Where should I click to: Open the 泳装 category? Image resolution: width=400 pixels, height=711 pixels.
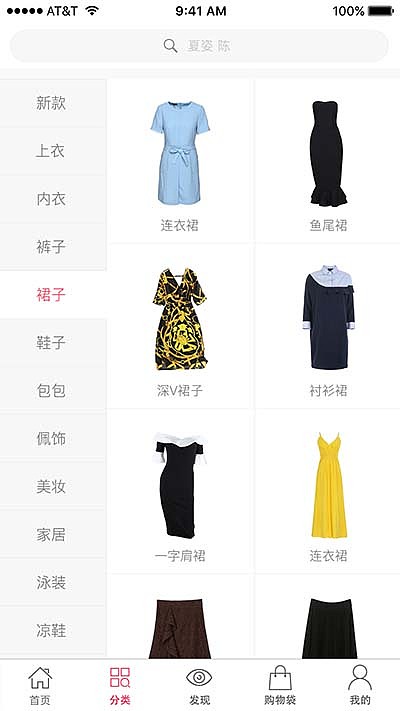pyautogui.click(x=53, y=583)
